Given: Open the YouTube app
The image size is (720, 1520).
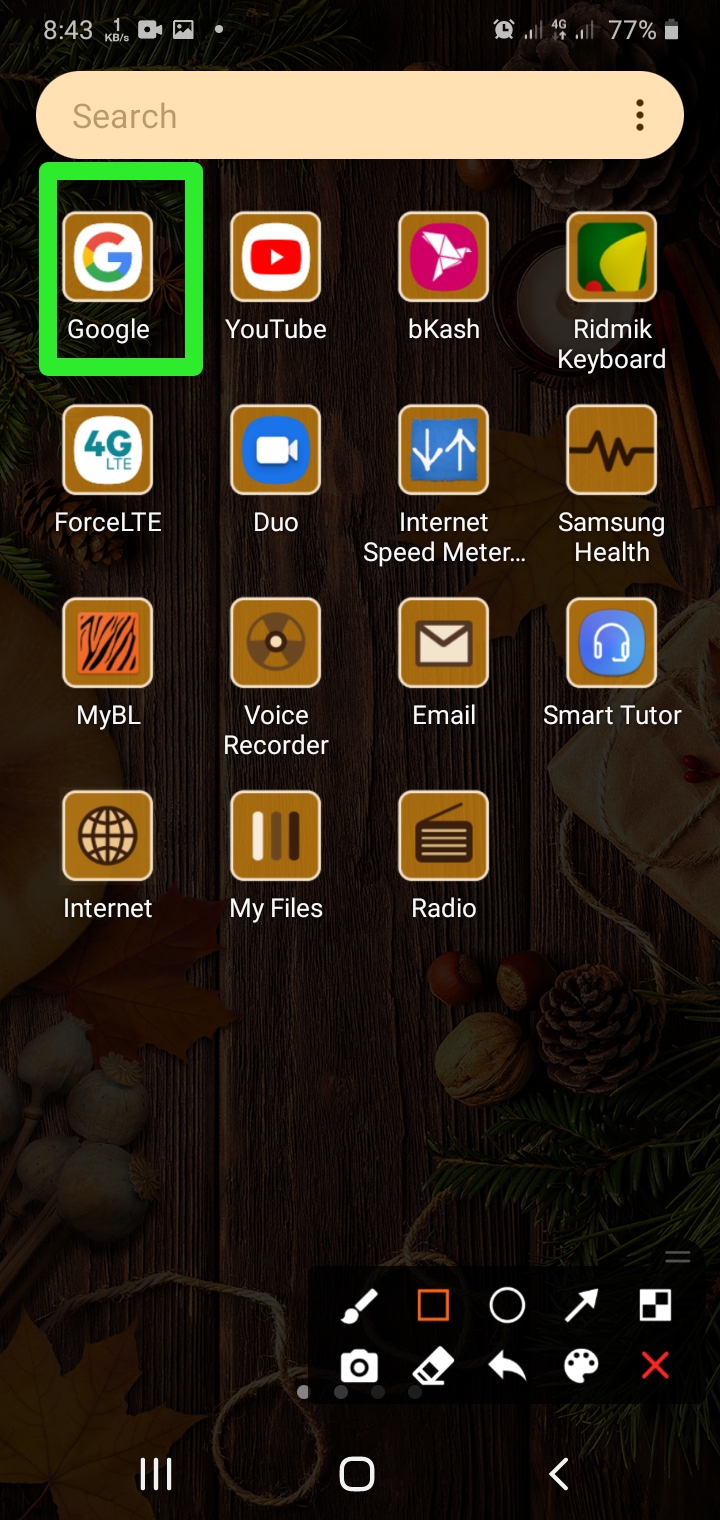Looking at the screenshot, I should pyautogui.click(x=276, y=257).
